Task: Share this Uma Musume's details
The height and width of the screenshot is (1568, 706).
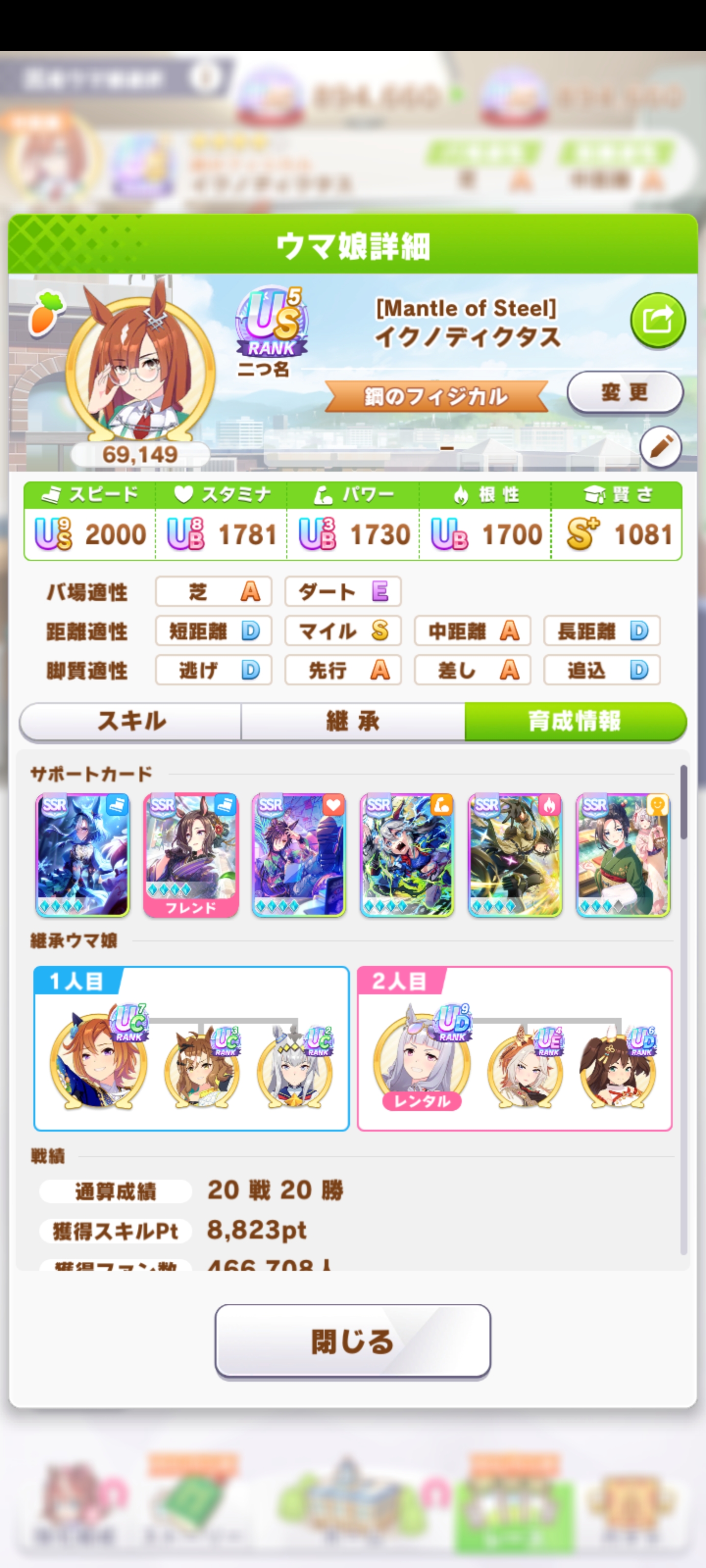Action: [x=657, y=319]
